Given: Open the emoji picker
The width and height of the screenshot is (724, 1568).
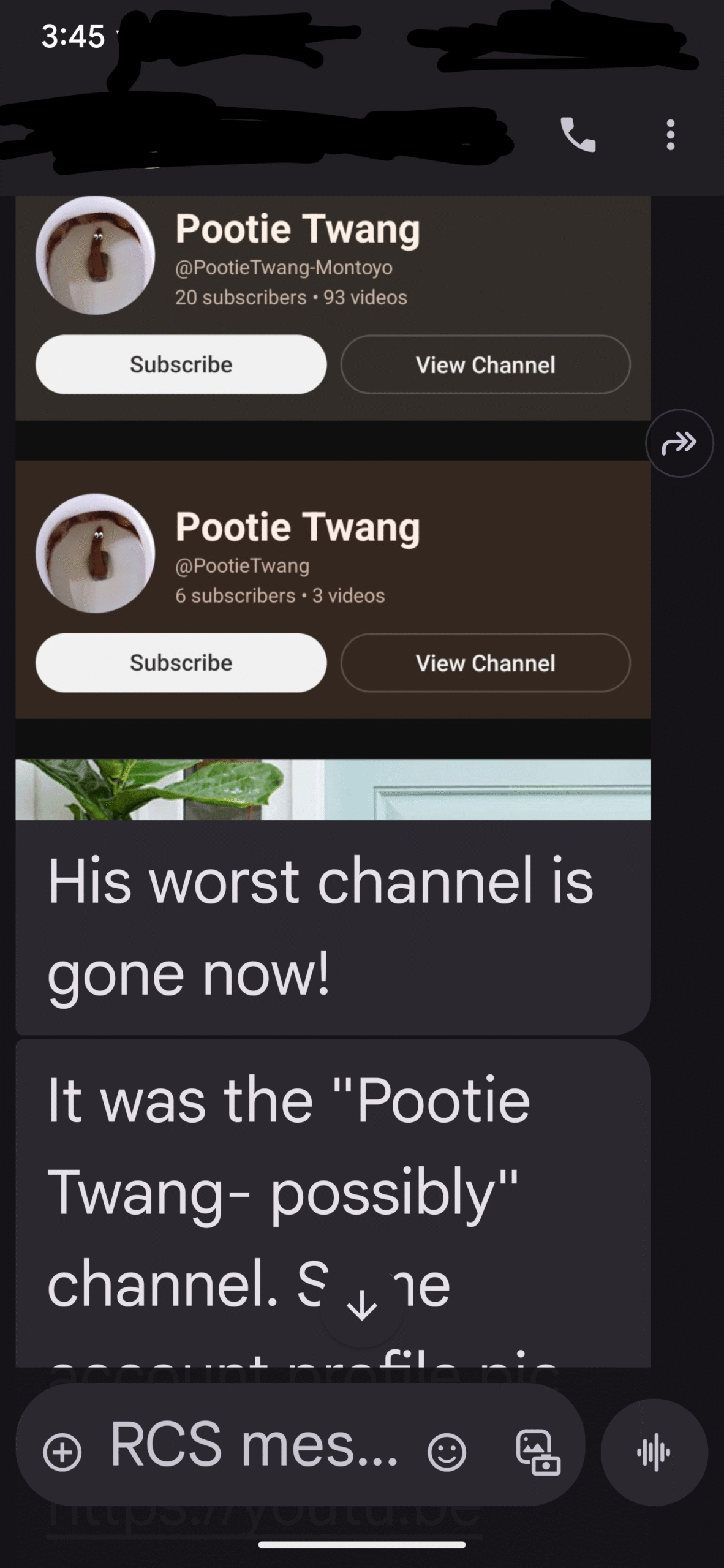Looking at the screenshot, I should (x=447, y=1452).
